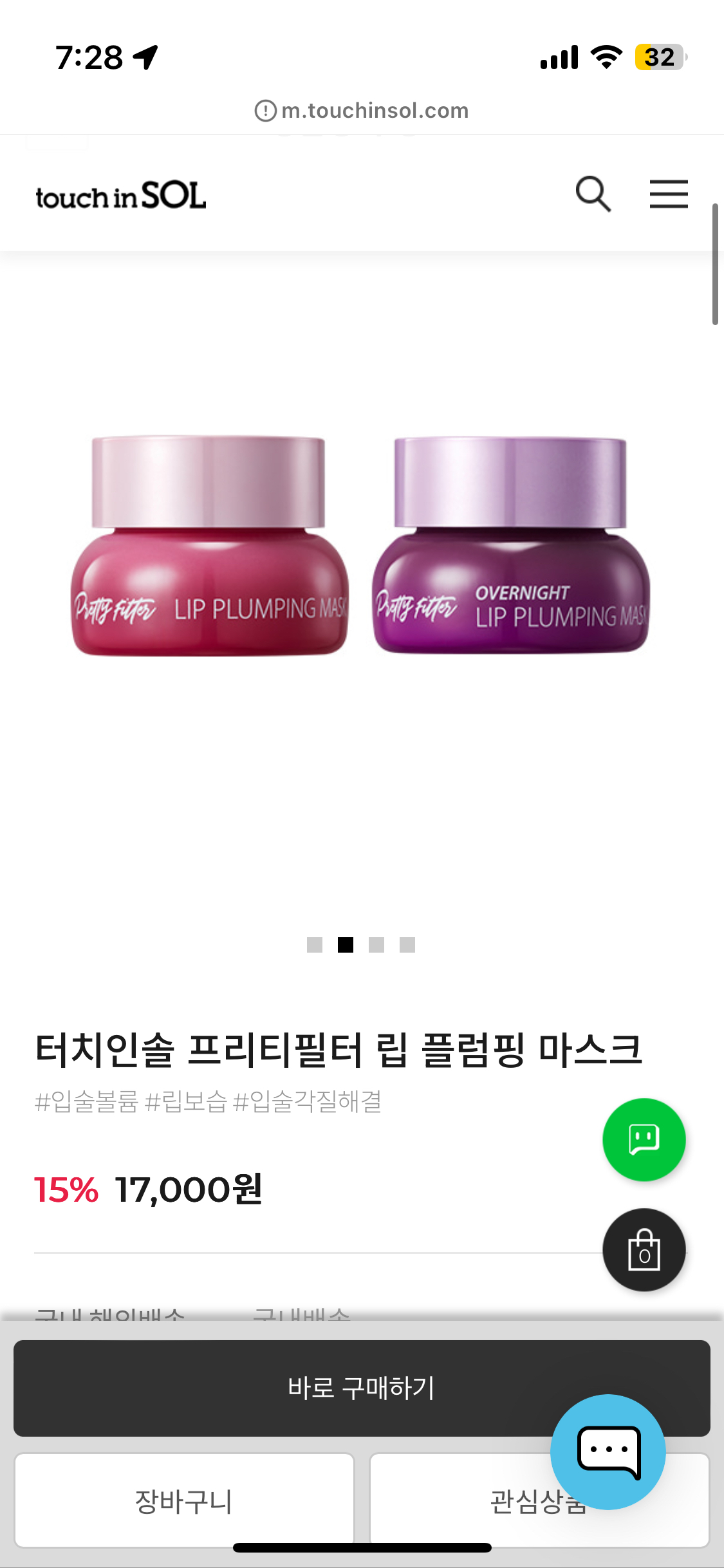Go to touch in SOL home logo
Viewport: 724px width, 1568px height.
point(121,196)
